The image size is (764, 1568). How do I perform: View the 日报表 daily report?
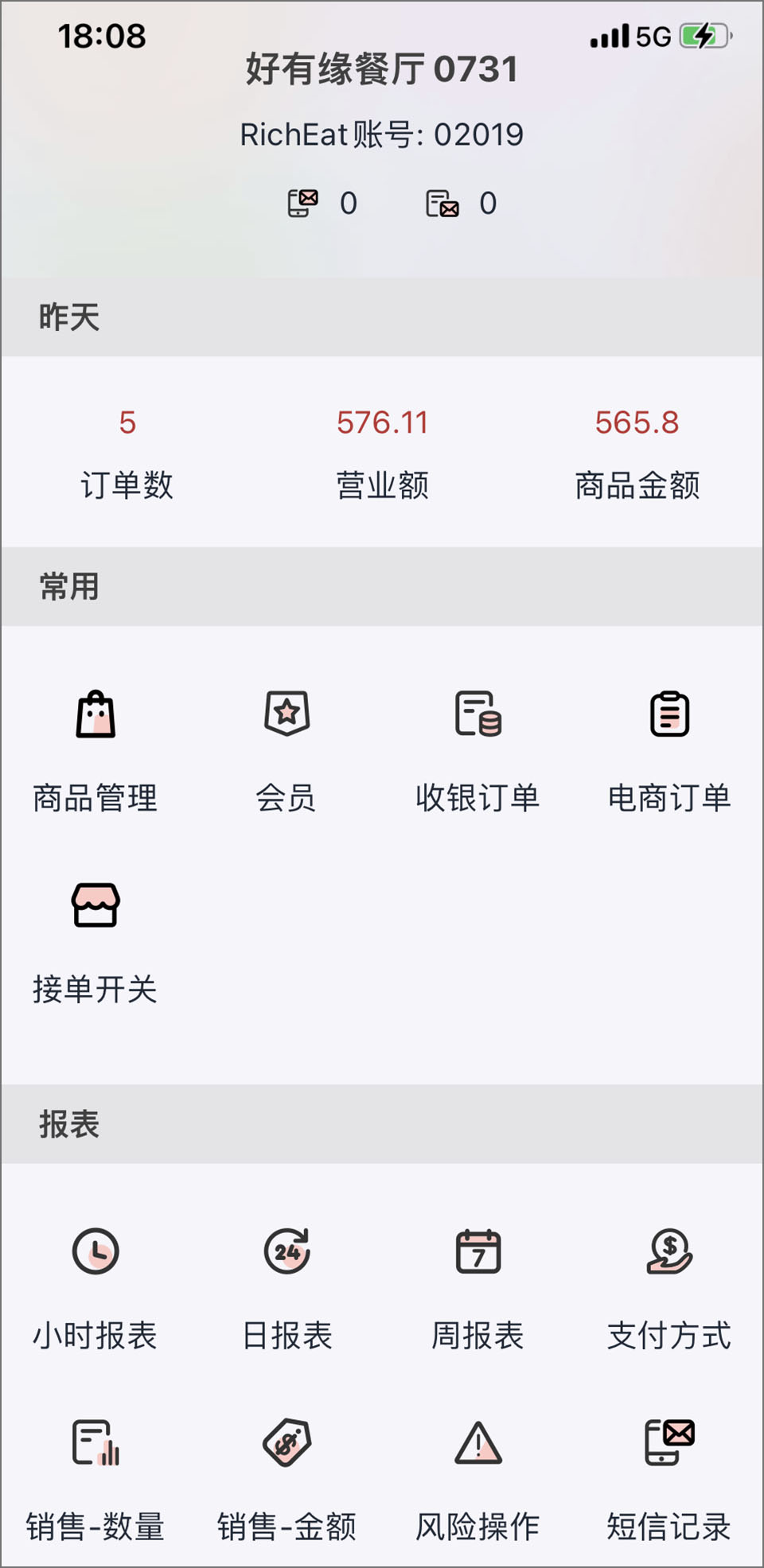point(286,1288)
